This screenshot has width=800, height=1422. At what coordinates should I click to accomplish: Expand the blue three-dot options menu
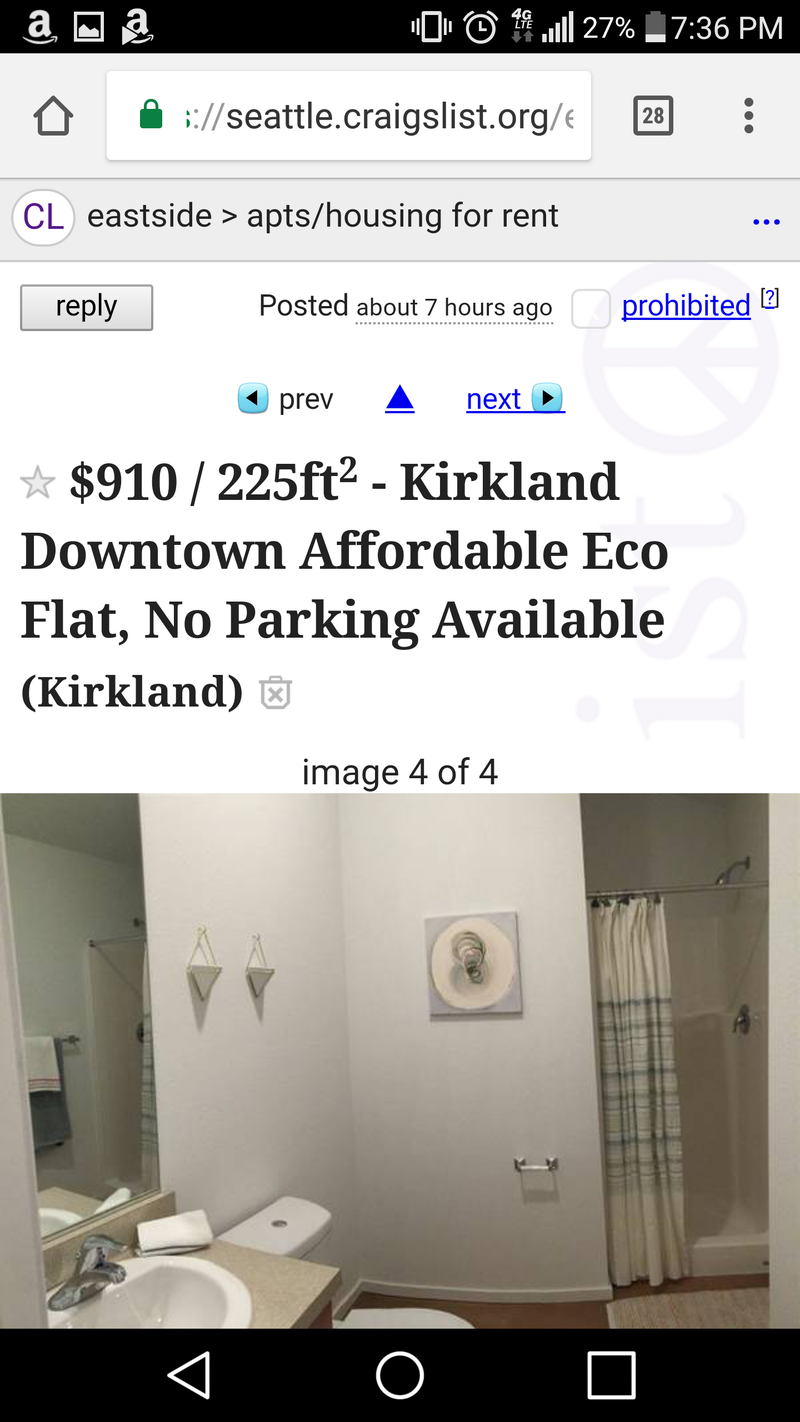tap(766, 221)
